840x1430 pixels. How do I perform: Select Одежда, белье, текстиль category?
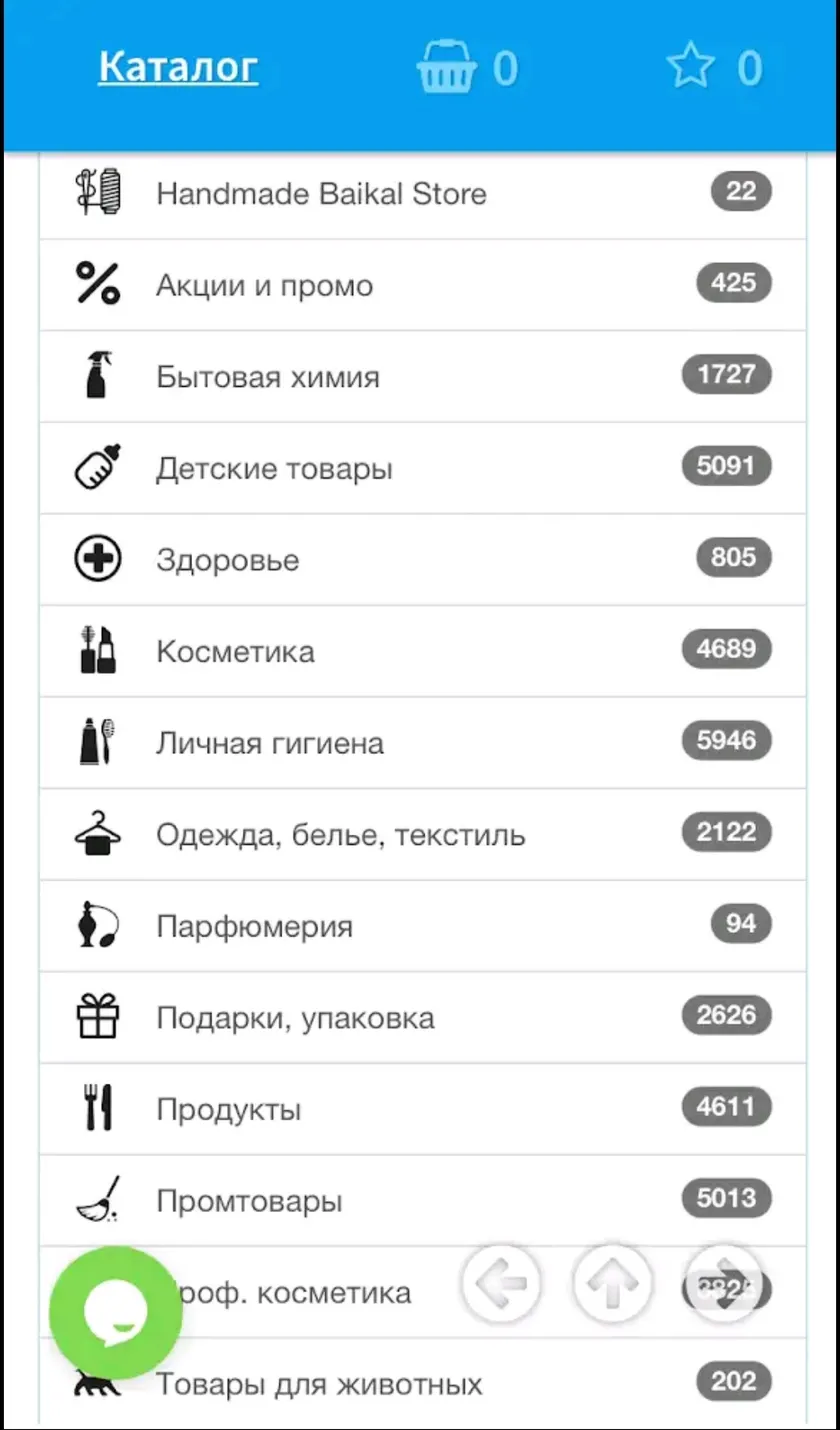pyautogui.click(x=422, y=834)
